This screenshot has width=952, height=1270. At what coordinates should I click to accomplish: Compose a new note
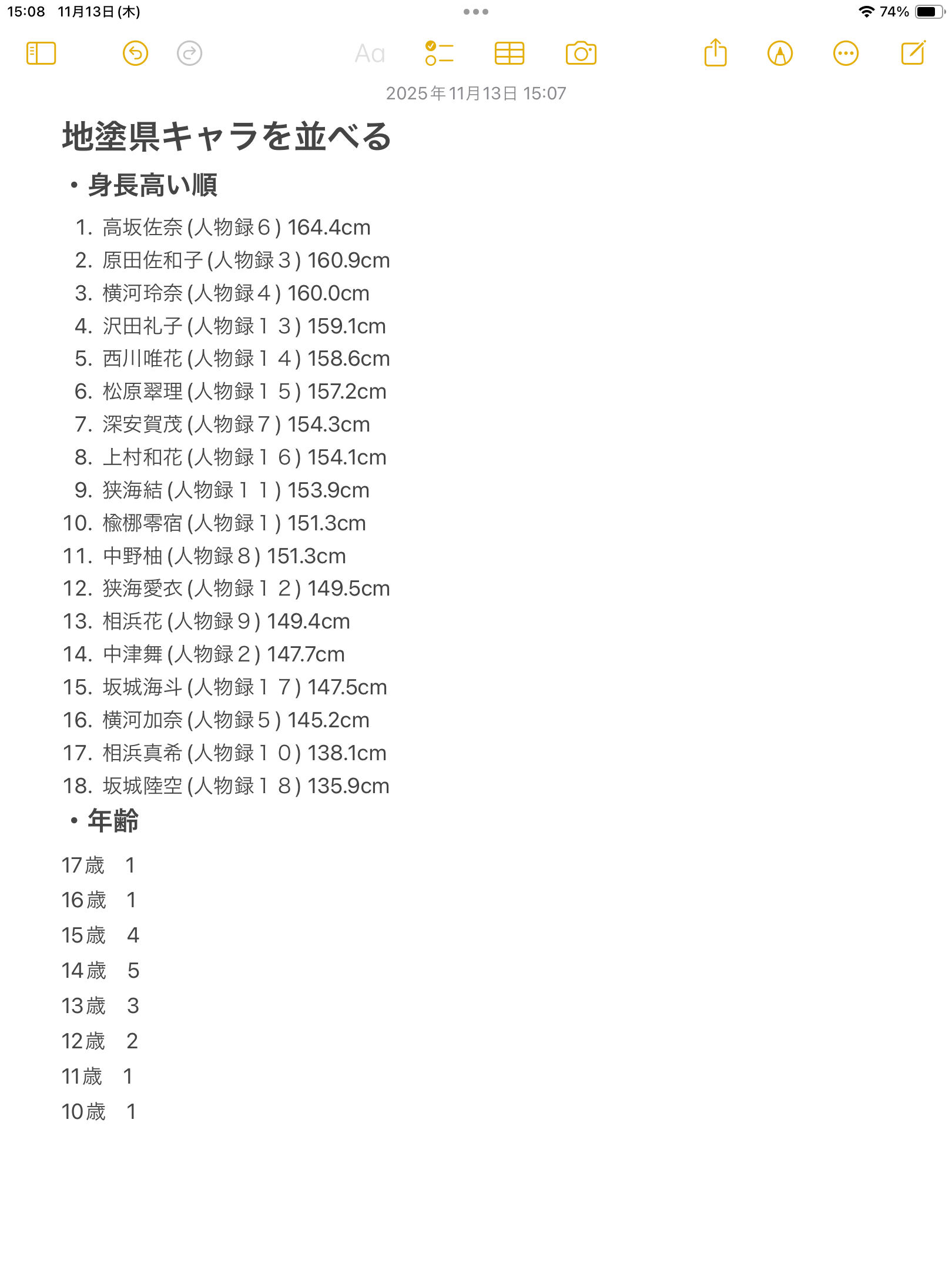pos(913,53)
